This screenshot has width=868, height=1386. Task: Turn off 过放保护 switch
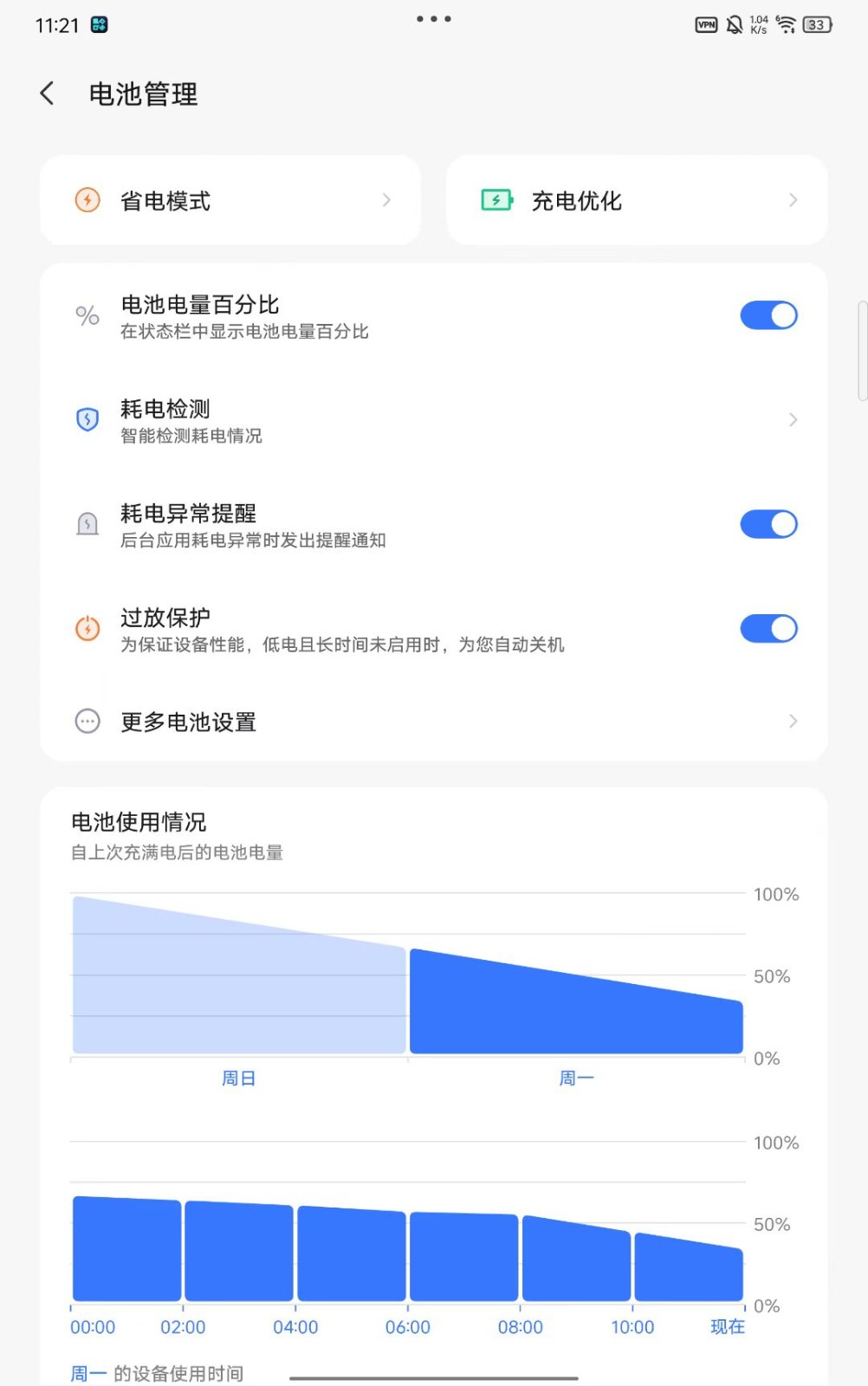768,629
